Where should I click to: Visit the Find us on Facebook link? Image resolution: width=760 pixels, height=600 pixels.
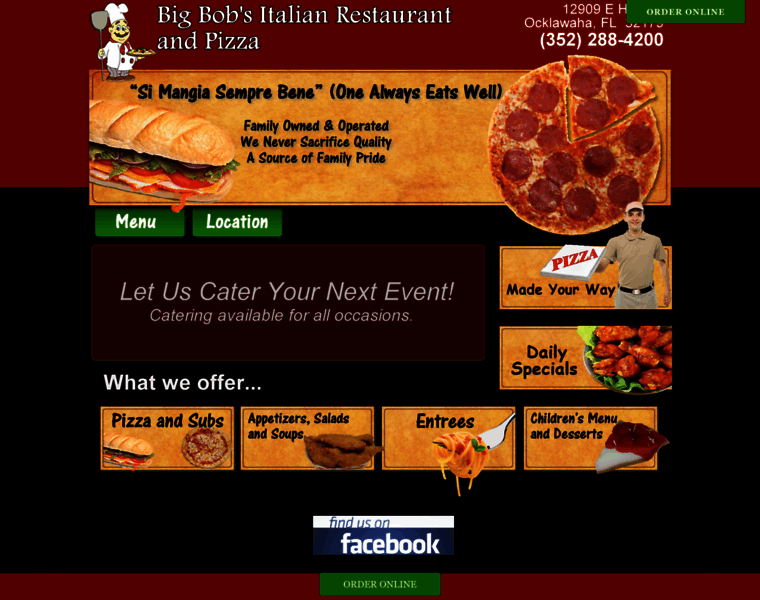click(383, 535)
